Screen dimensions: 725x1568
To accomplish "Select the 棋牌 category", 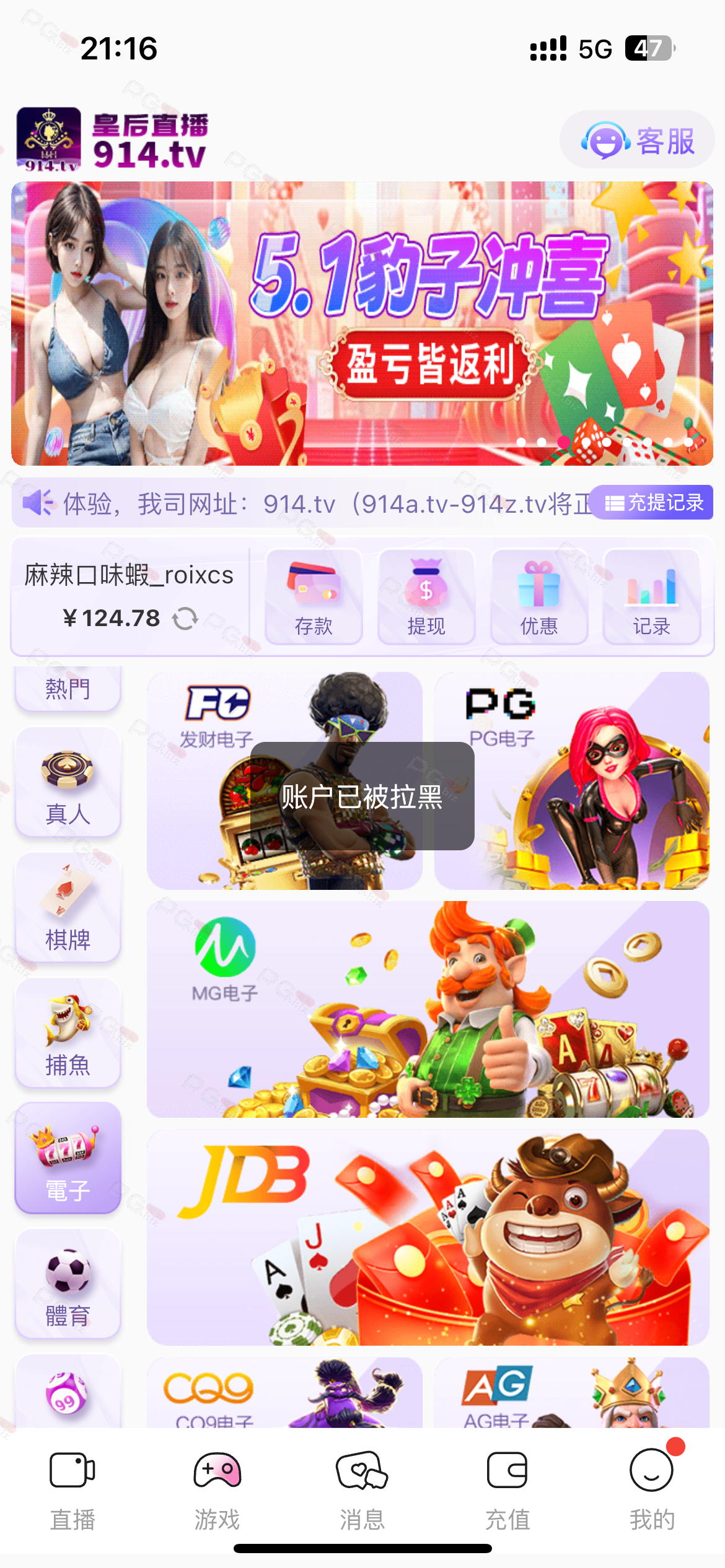I will point(68,908).
